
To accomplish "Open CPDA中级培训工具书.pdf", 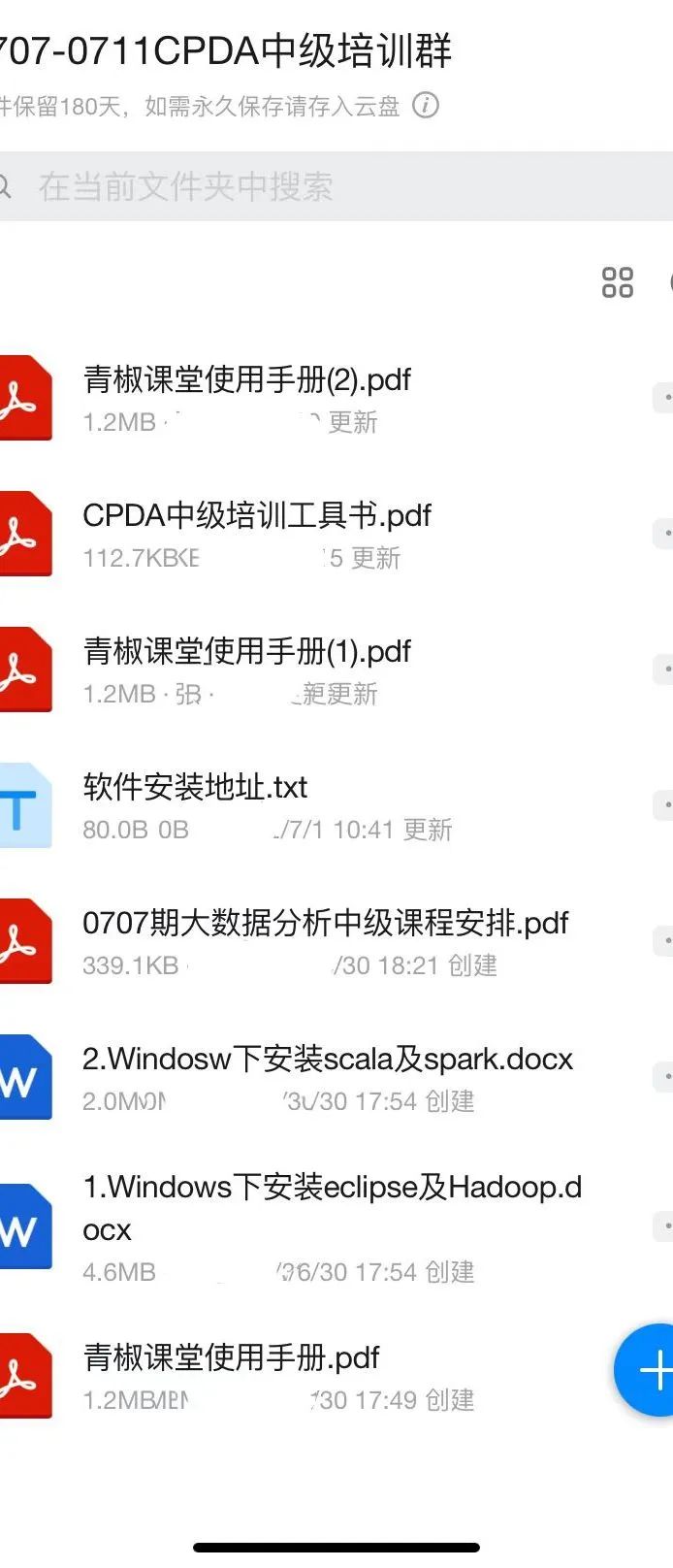I will [x=257, y=515].
